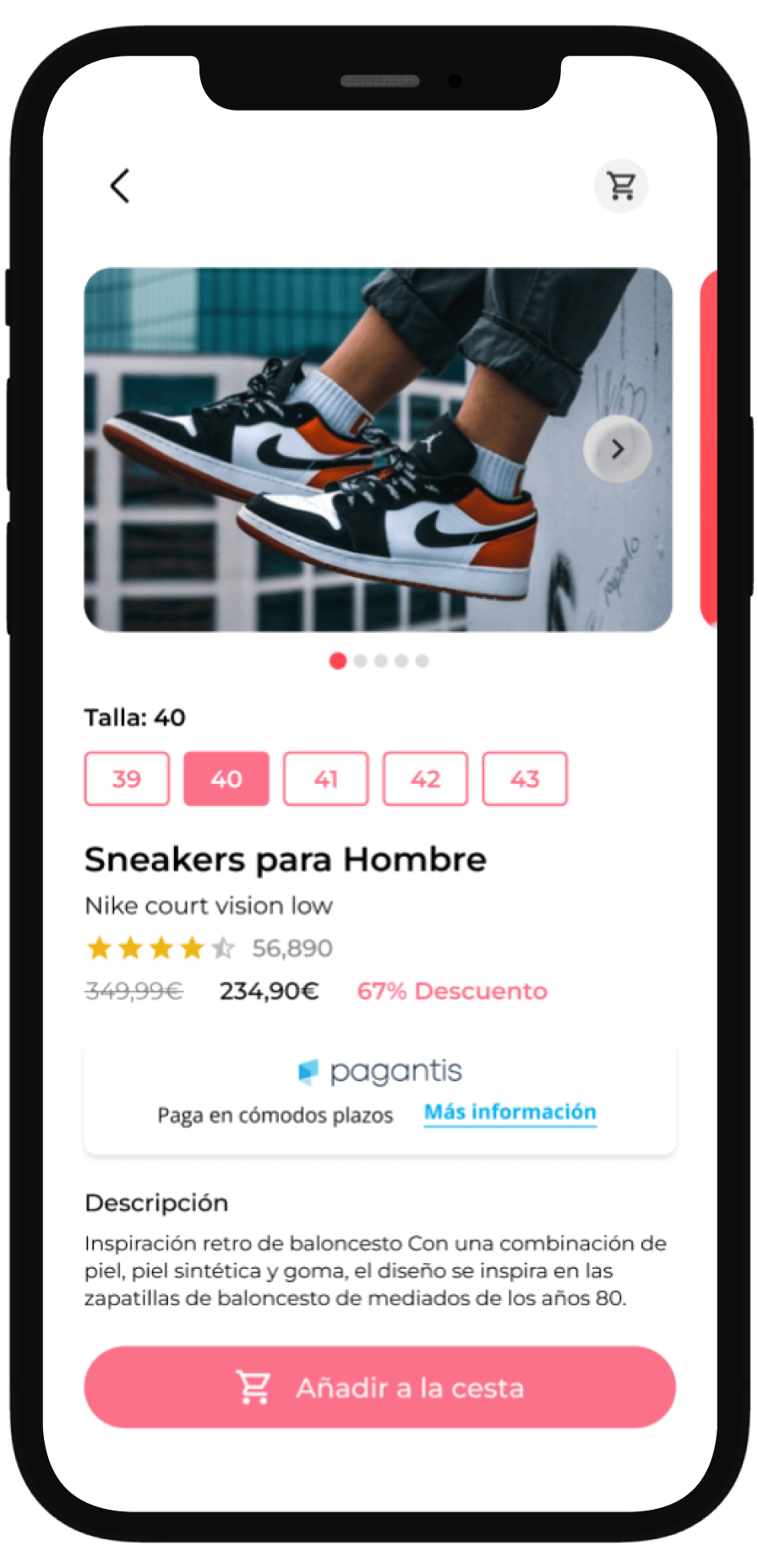Choose size 43
This screenshot has height=1568, width=758.
tap(525, 778)
